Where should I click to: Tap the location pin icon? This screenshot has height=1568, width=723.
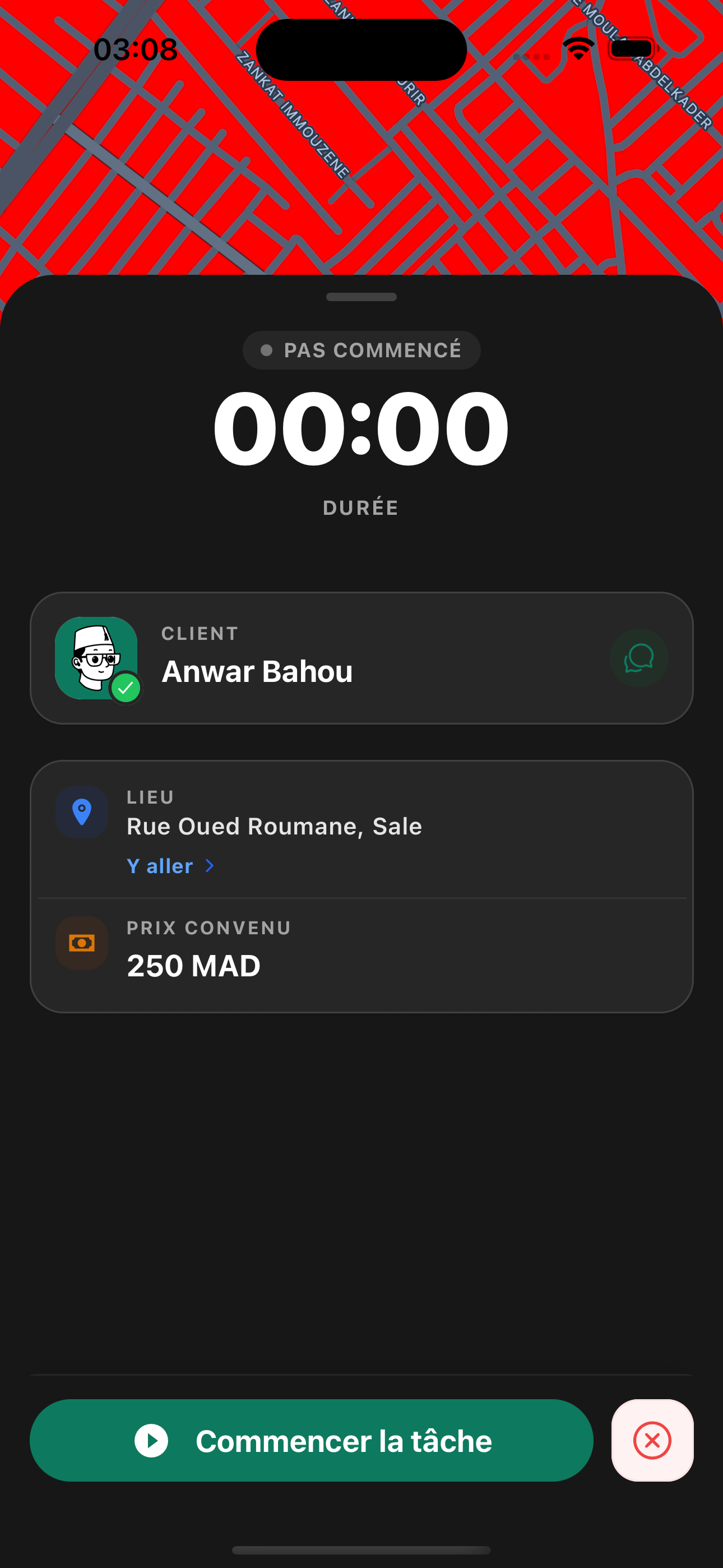82,811
